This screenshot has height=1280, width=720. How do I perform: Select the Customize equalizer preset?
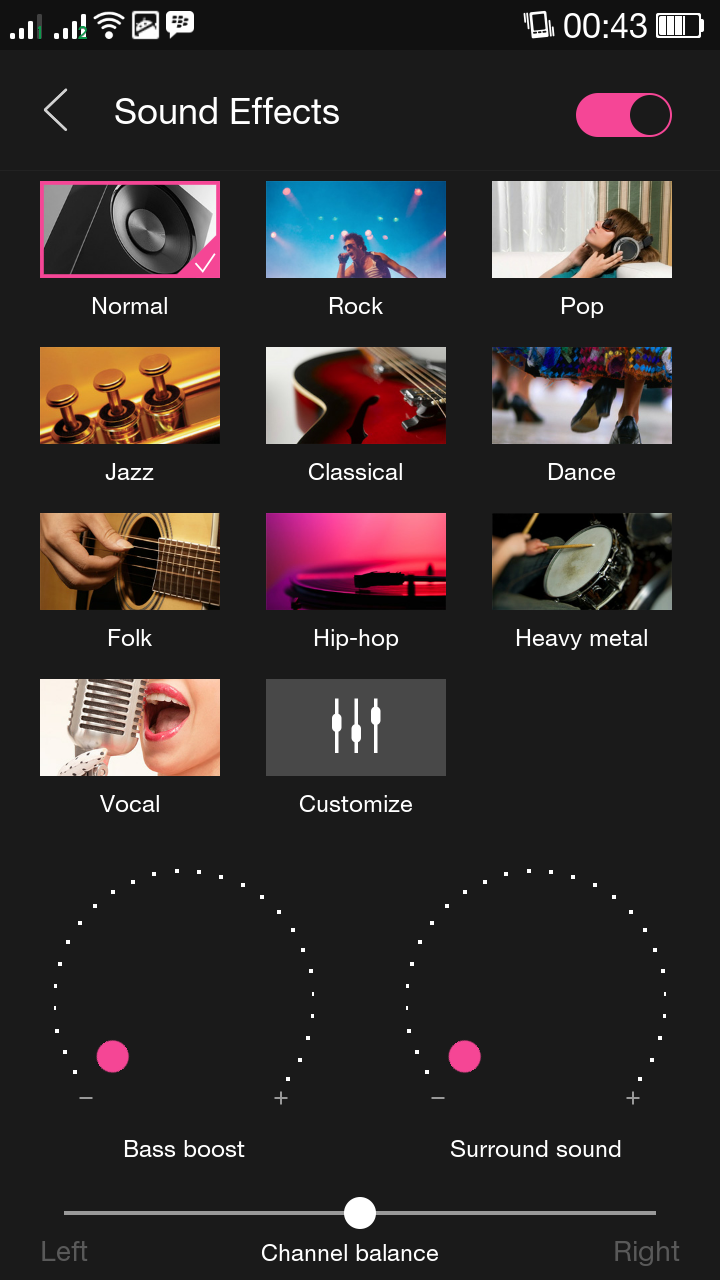(355, 727)
